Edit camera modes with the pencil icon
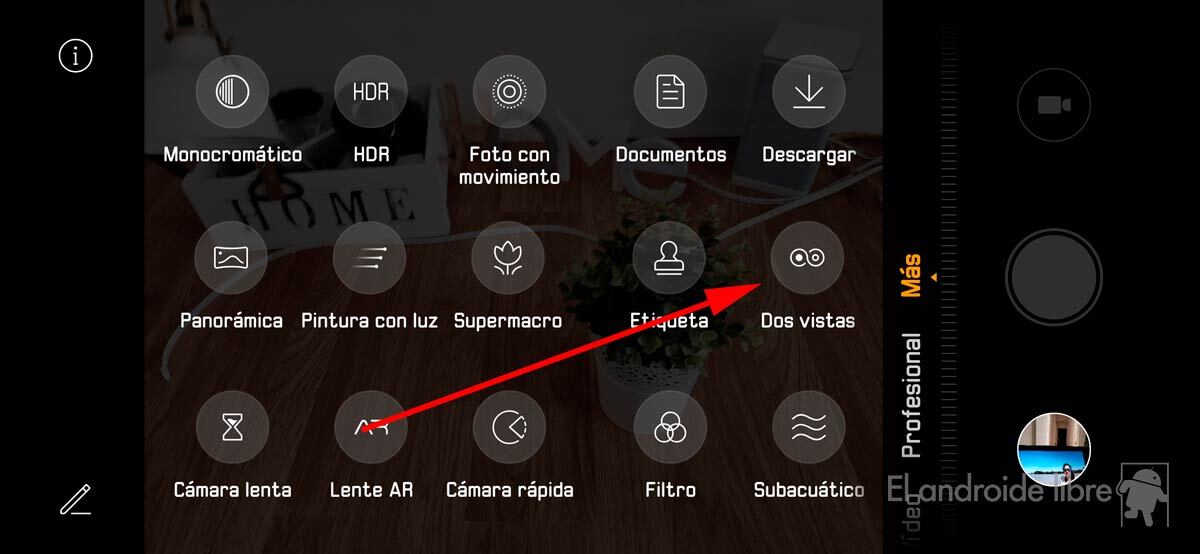1200x554 pixels. (76, 497)
